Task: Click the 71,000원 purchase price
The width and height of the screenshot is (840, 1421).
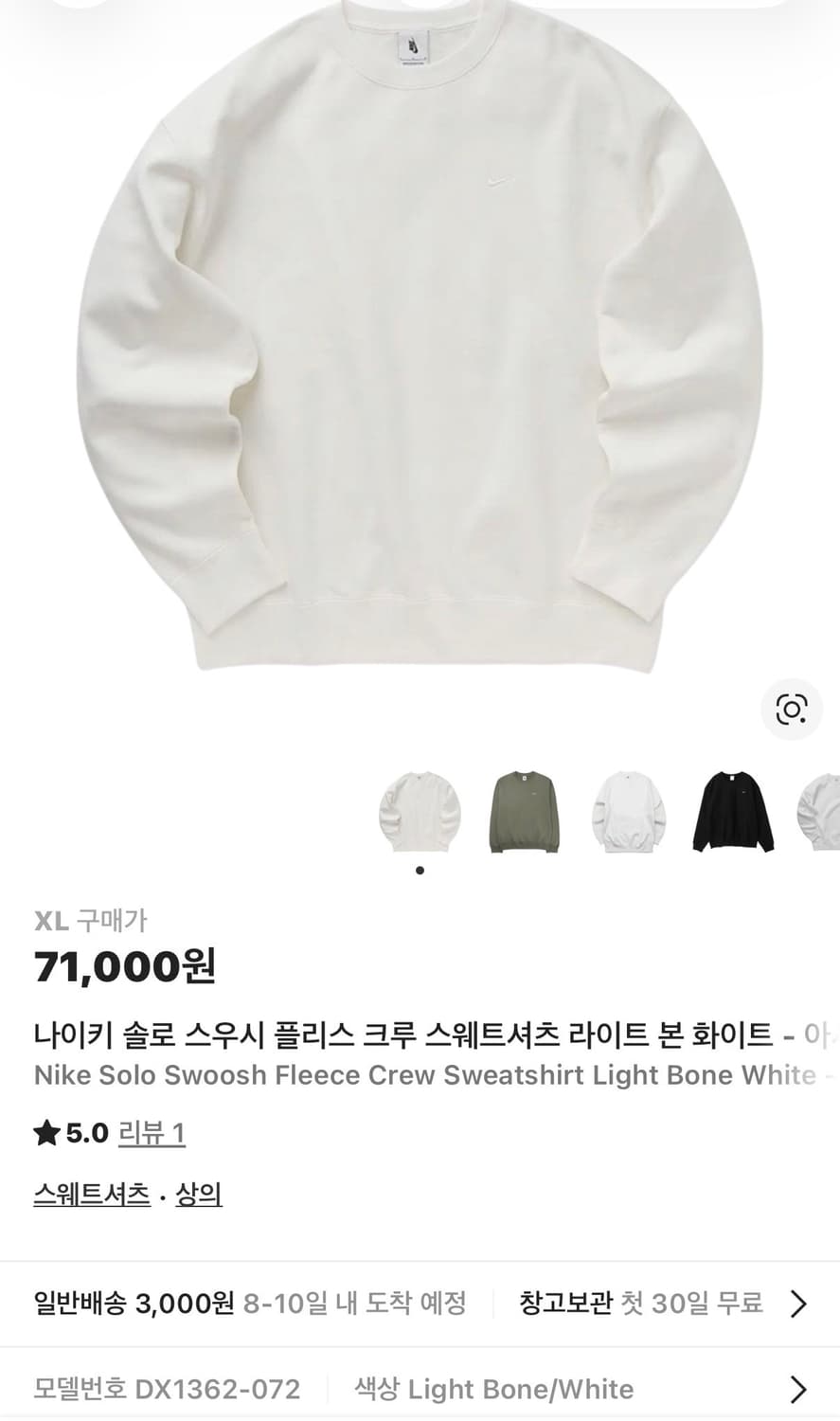Action: pyautogui.click(x=125, y=968)
